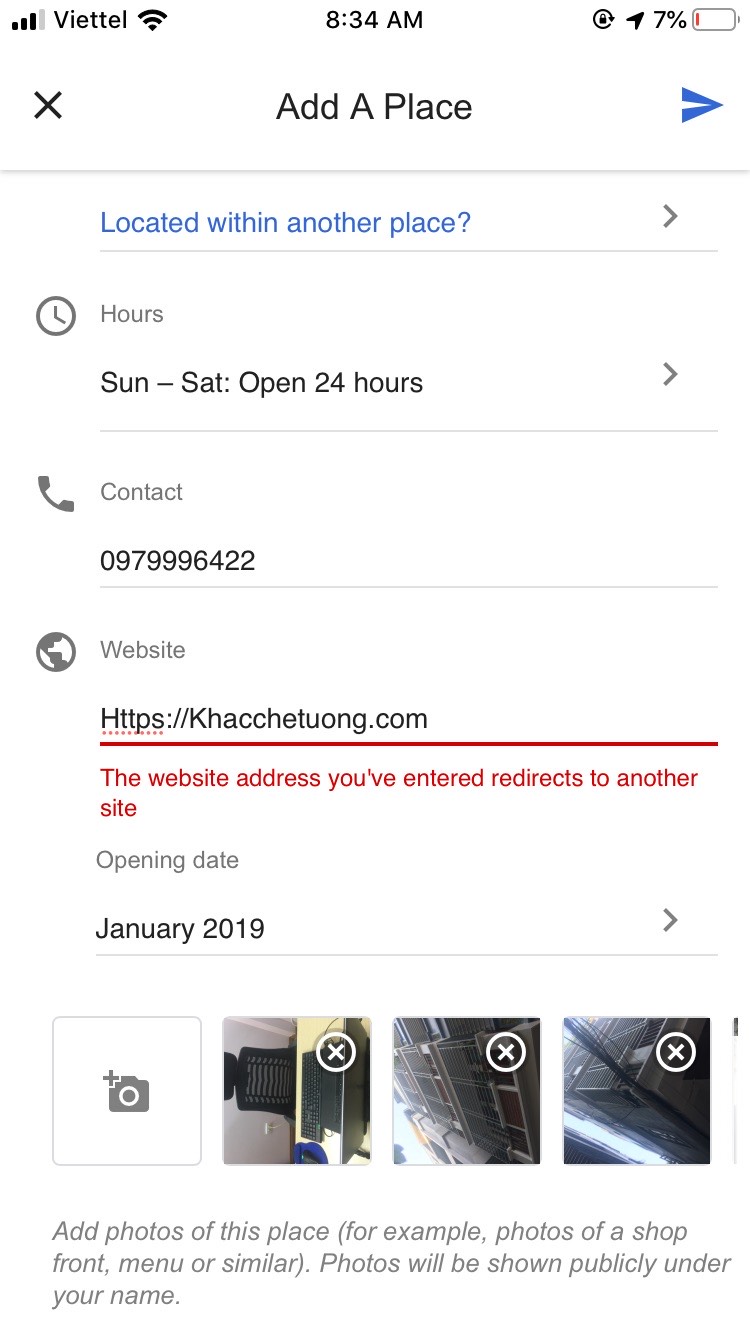Remove the office chair photo
The width and height of the screenshot is (750, 1334).
pyautogui.click(x=336, y=1052)
